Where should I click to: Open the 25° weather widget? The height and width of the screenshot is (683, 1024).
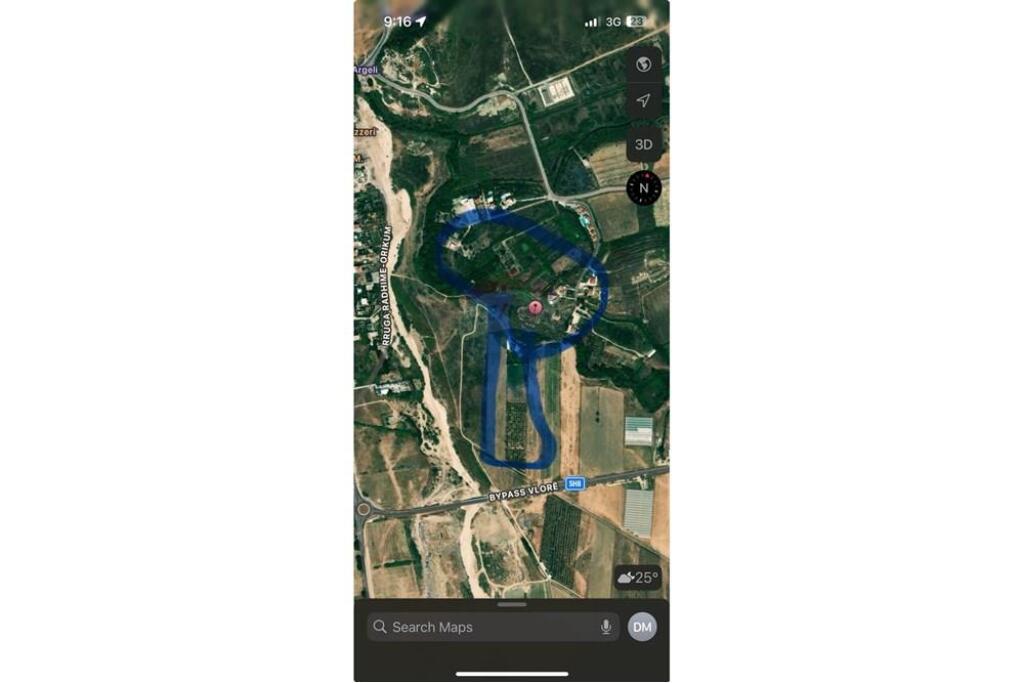[638, 578]
